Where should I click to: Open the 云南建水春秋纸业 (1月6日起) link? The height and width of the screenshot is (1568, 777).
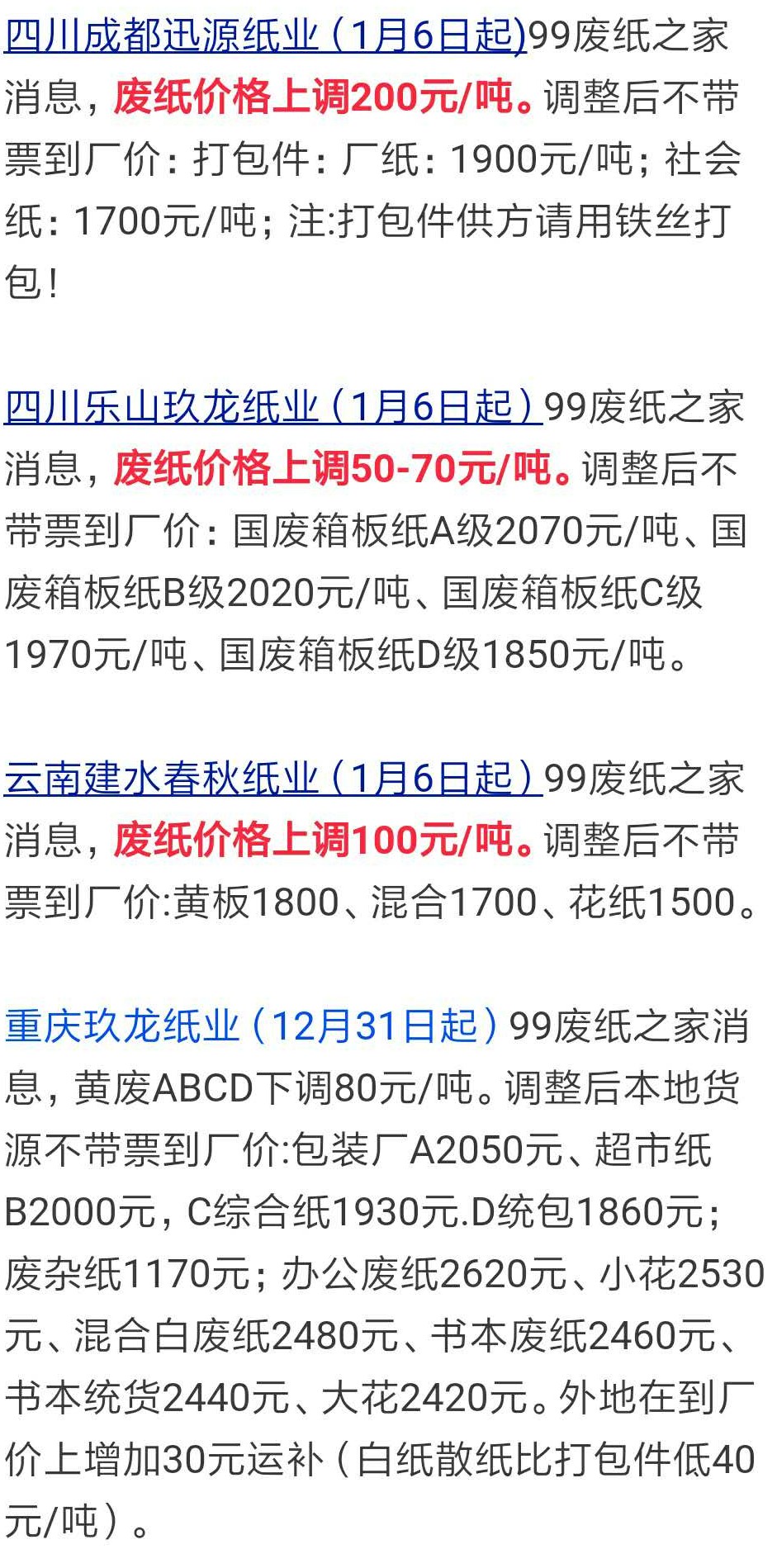click(x=273, y=779)
